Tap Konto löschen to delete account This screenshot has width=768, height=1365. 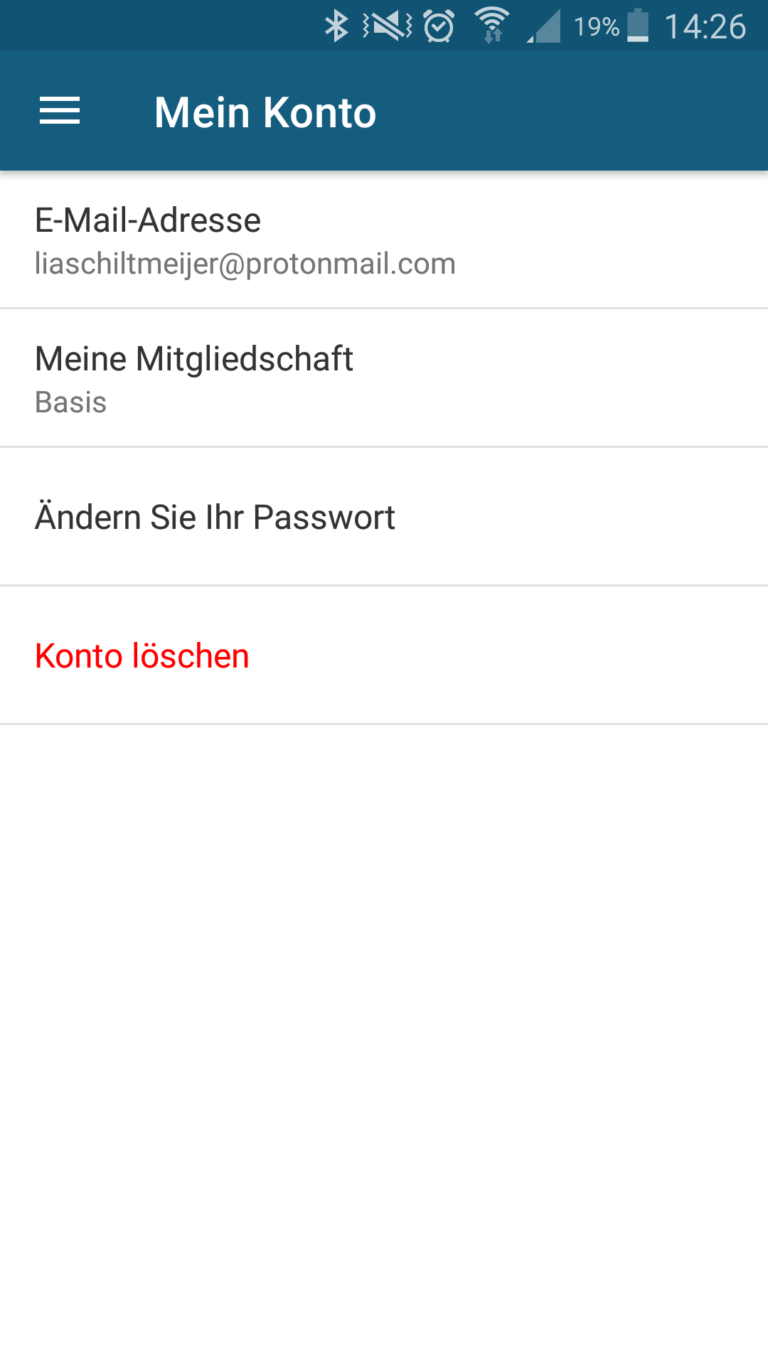click(x=384, y=656)
